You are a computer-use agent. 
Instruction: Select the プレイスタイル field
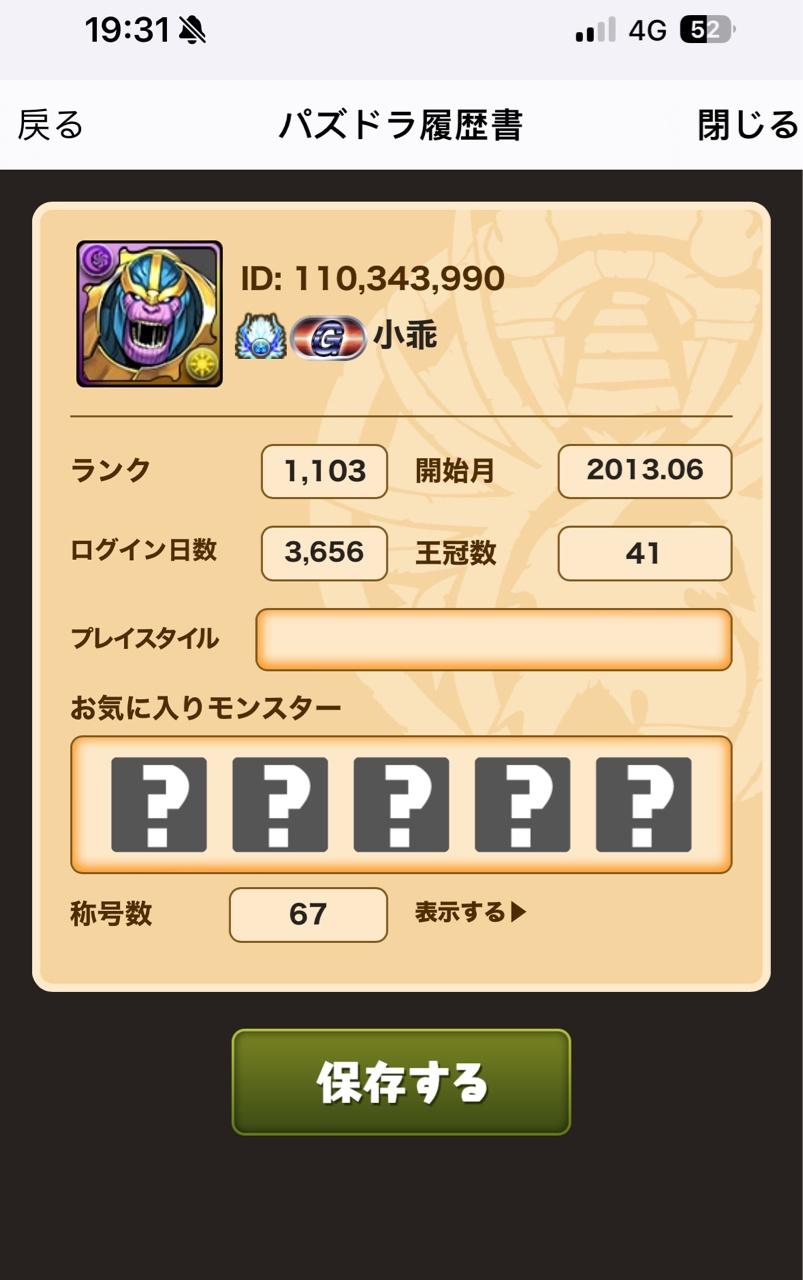(x=494, y=639)
